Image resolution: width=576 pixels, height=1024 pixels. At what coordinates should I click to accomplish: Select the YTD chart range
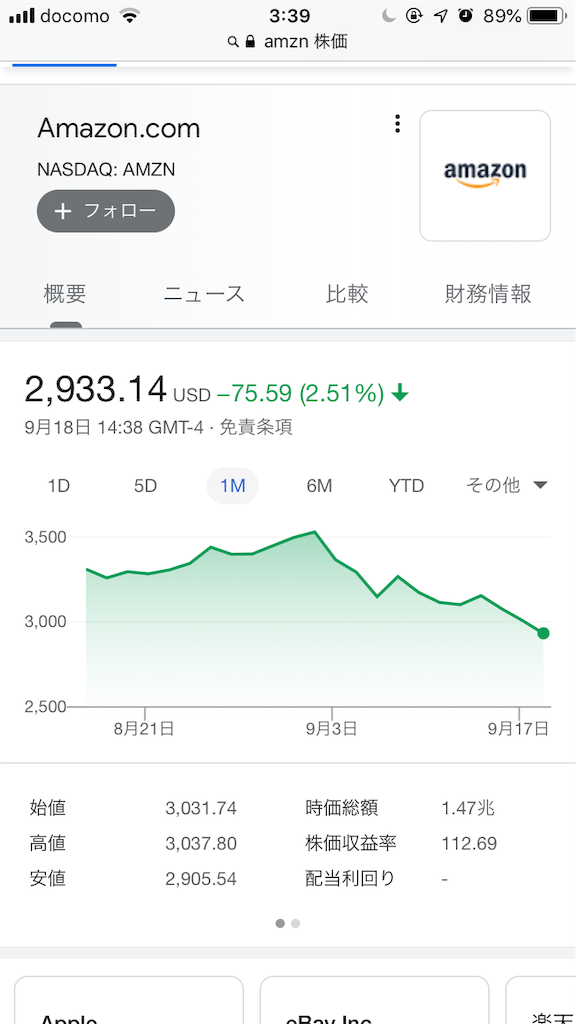point(406,486)
